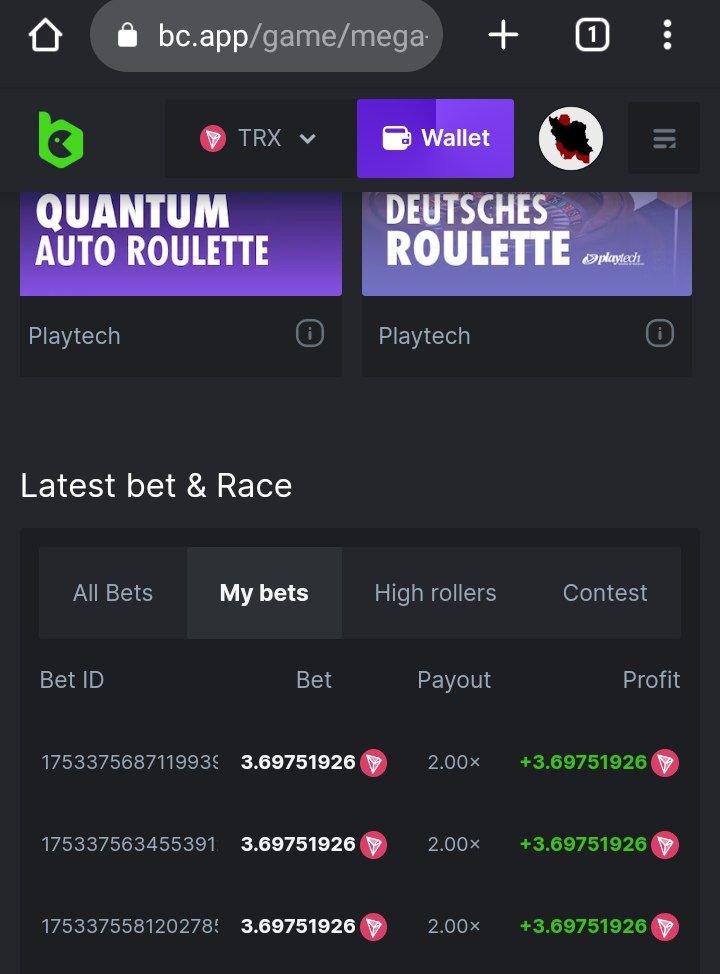Show info for Quantum Auto Roulette

[x=310, y=334]
